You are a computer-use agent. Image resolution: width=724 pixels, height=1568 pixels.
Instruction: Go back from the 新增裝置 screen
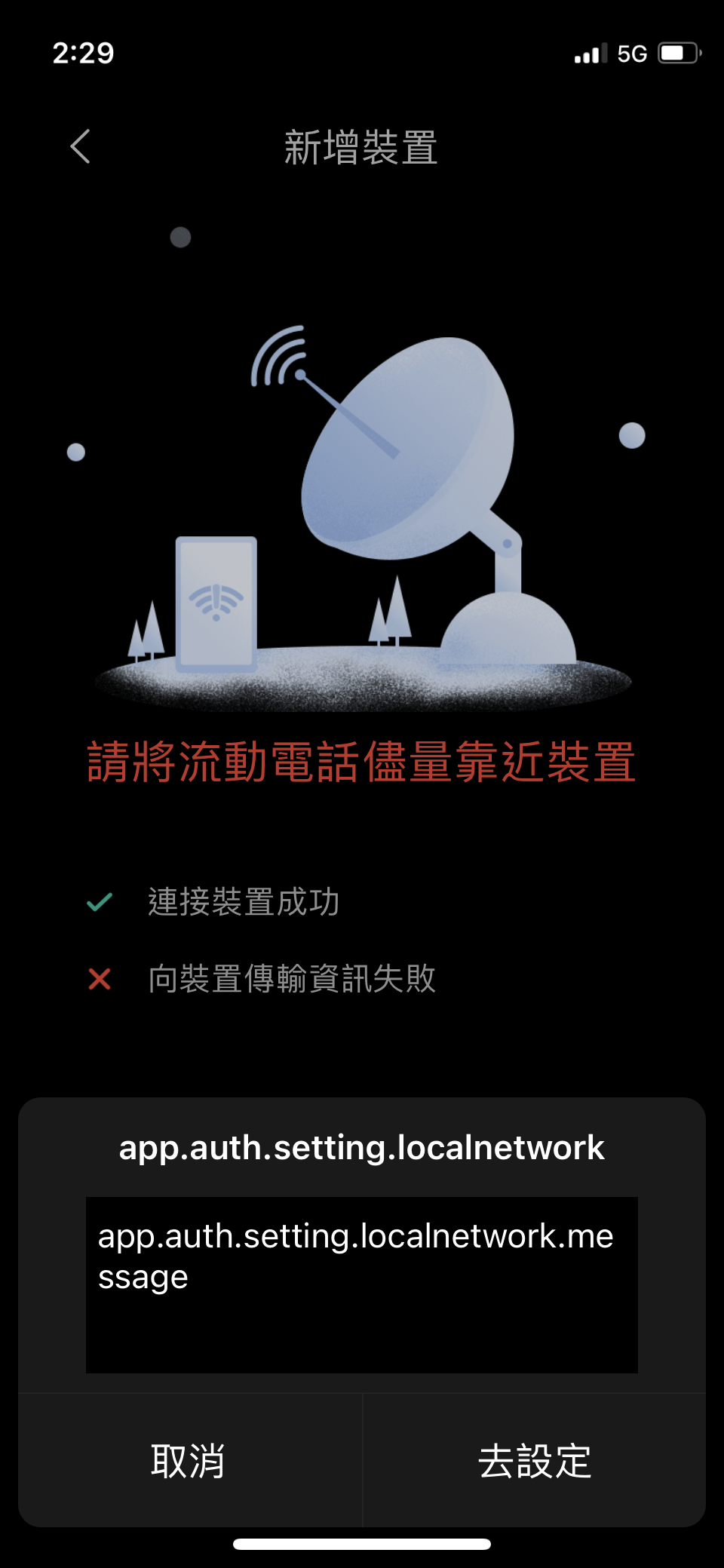point(81,146)
